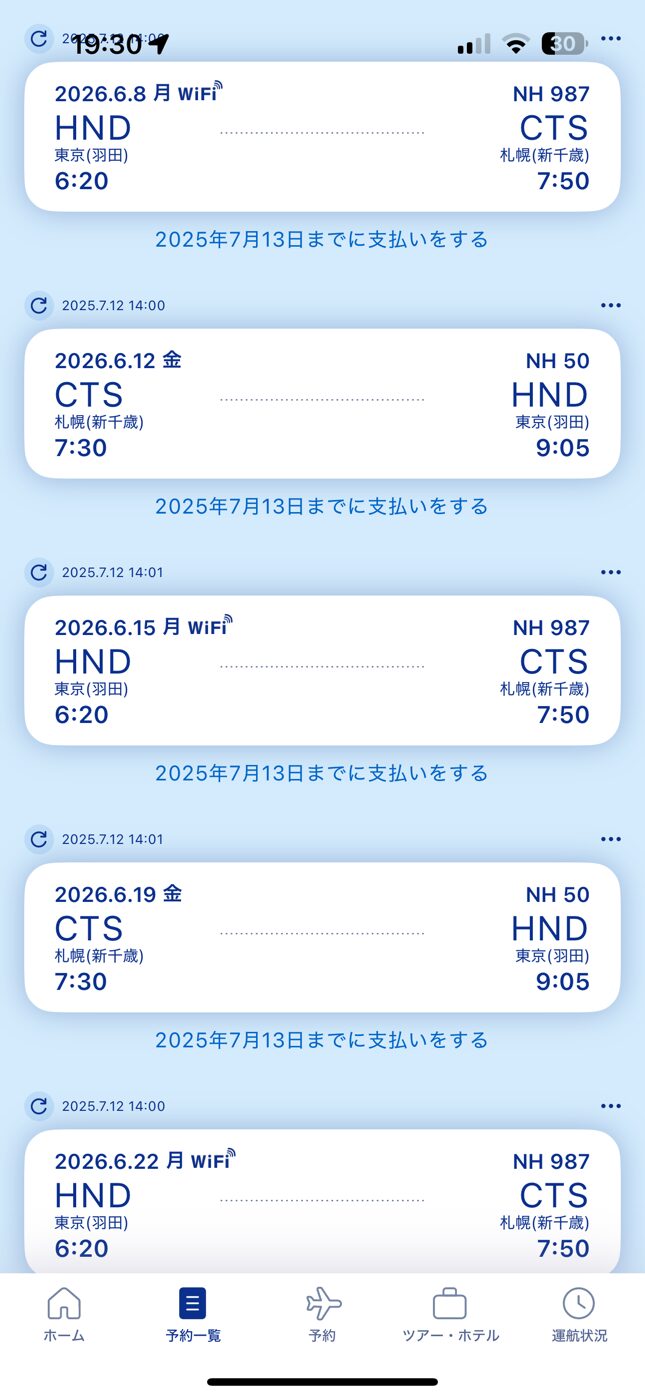
Task: Open the overflow menu above the 2026.6.12 flight
Action: 611,306
